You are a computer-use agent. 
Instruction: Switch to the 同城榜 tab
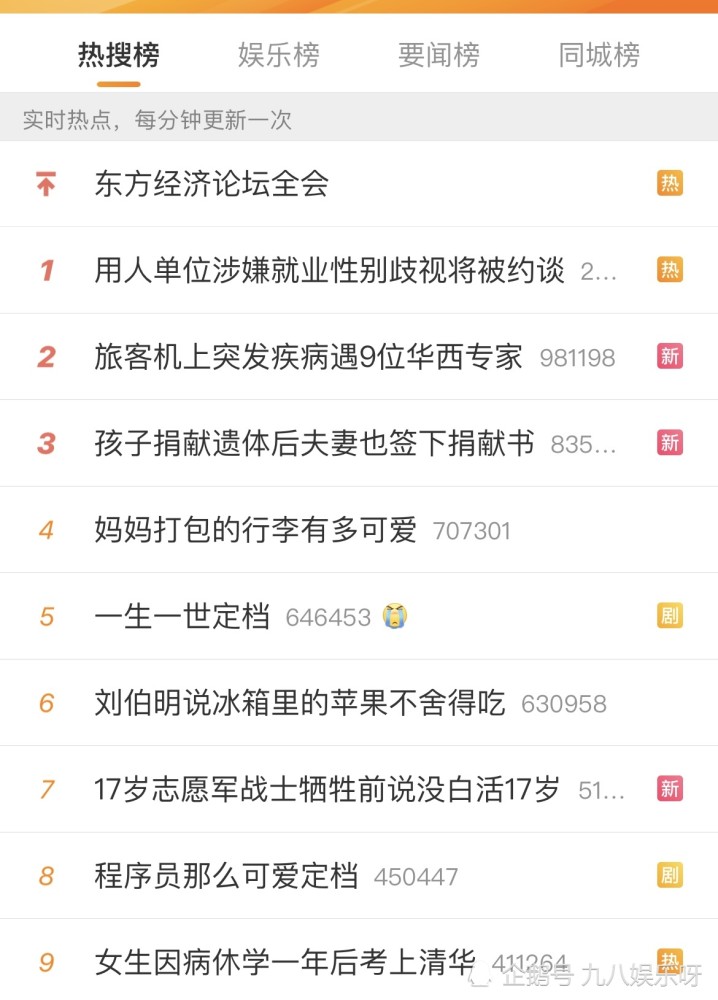pyautogui.click(x=598, y=54)
